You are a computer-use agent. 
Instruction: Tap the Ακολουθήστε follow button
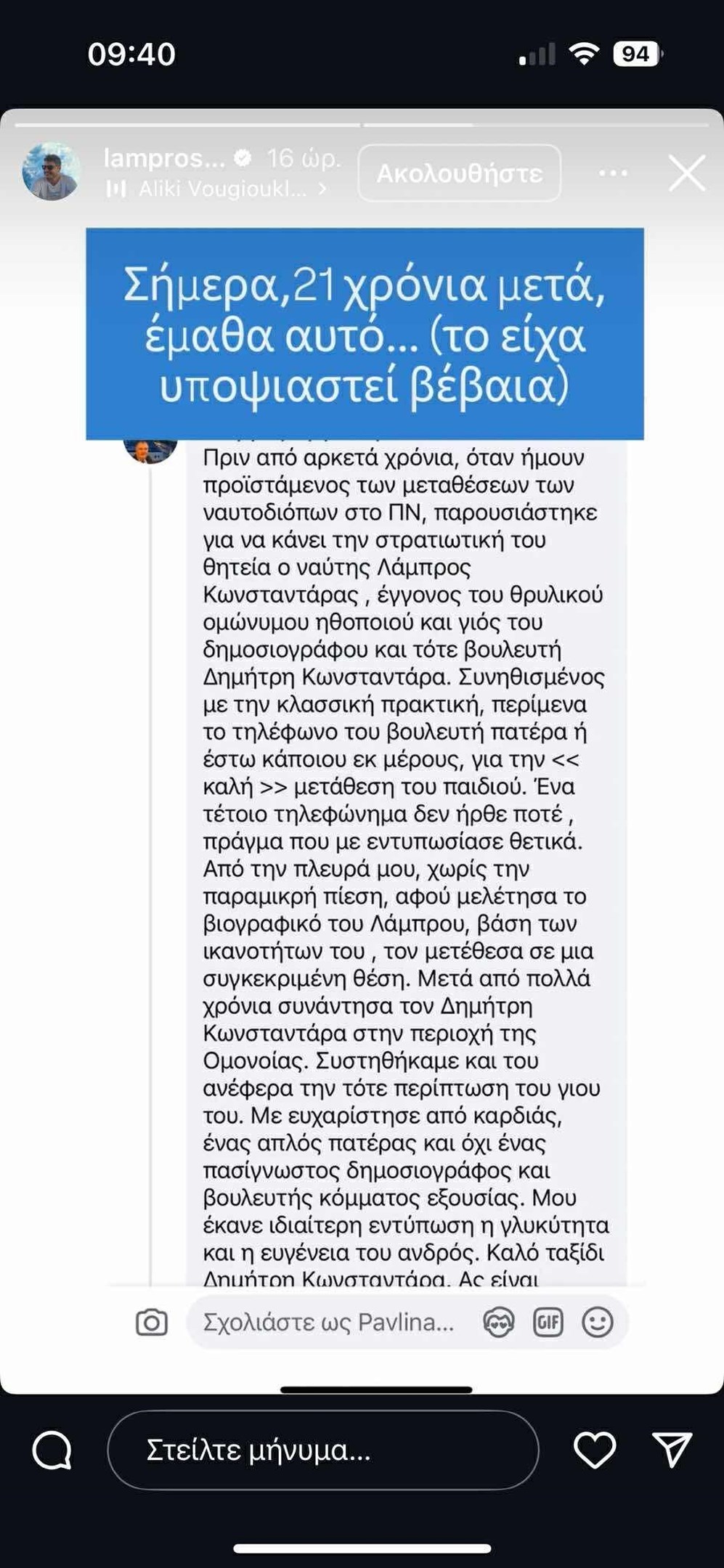(459, 173)
